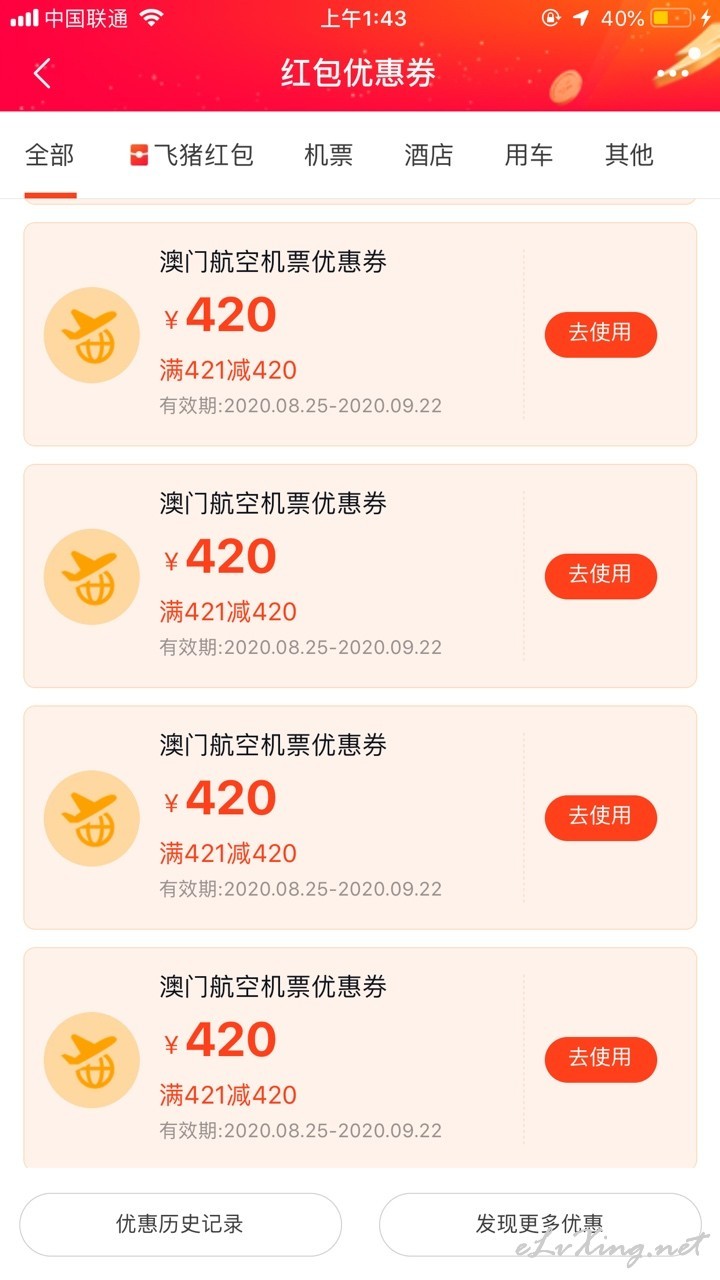Select the 全部 tab
The width and height of the screenshot is (720, 1280).
click(x=50, y=155)
